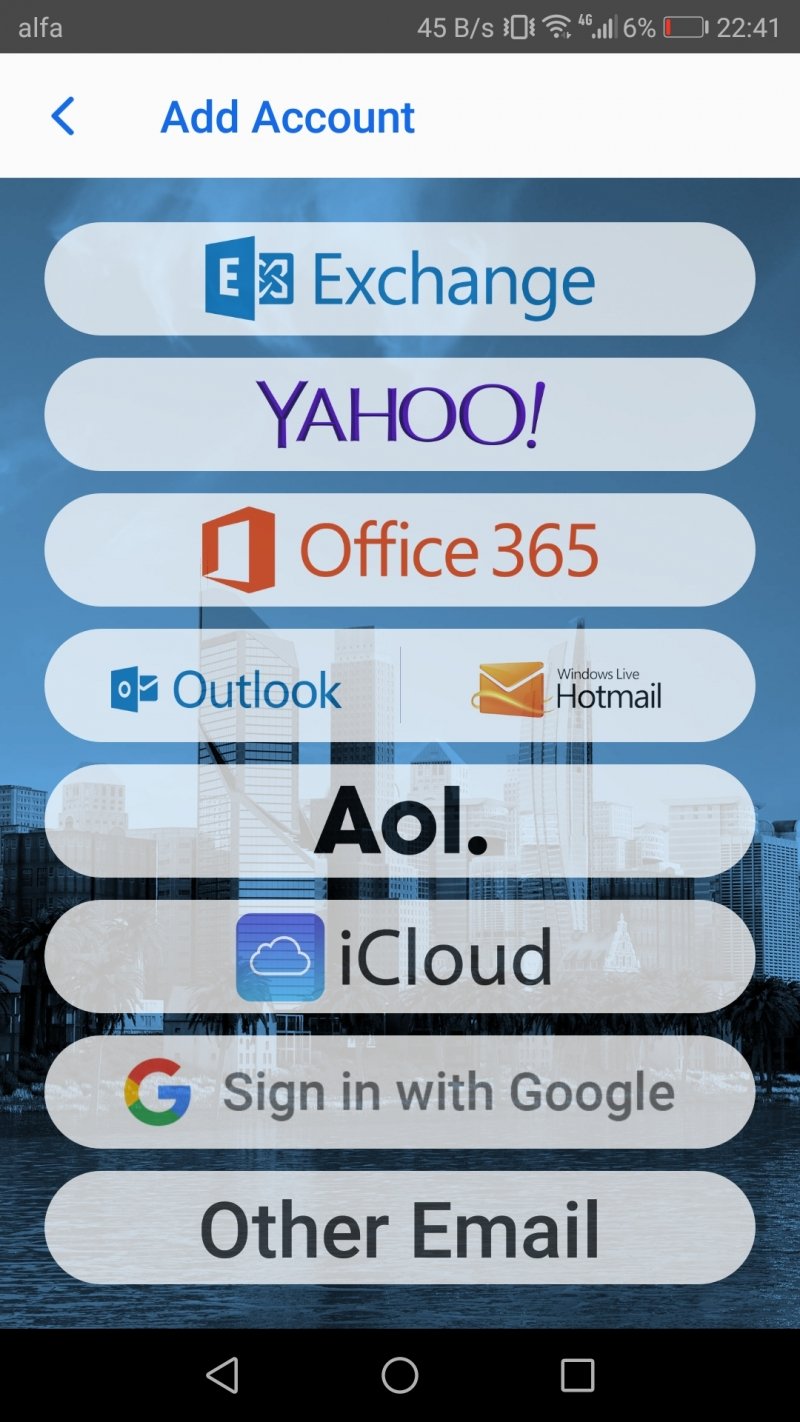This screenshot has width=800, height=1422.
Task: Select Yahoo as email provider
Action: pyautogui.click(x=400, y=414)
